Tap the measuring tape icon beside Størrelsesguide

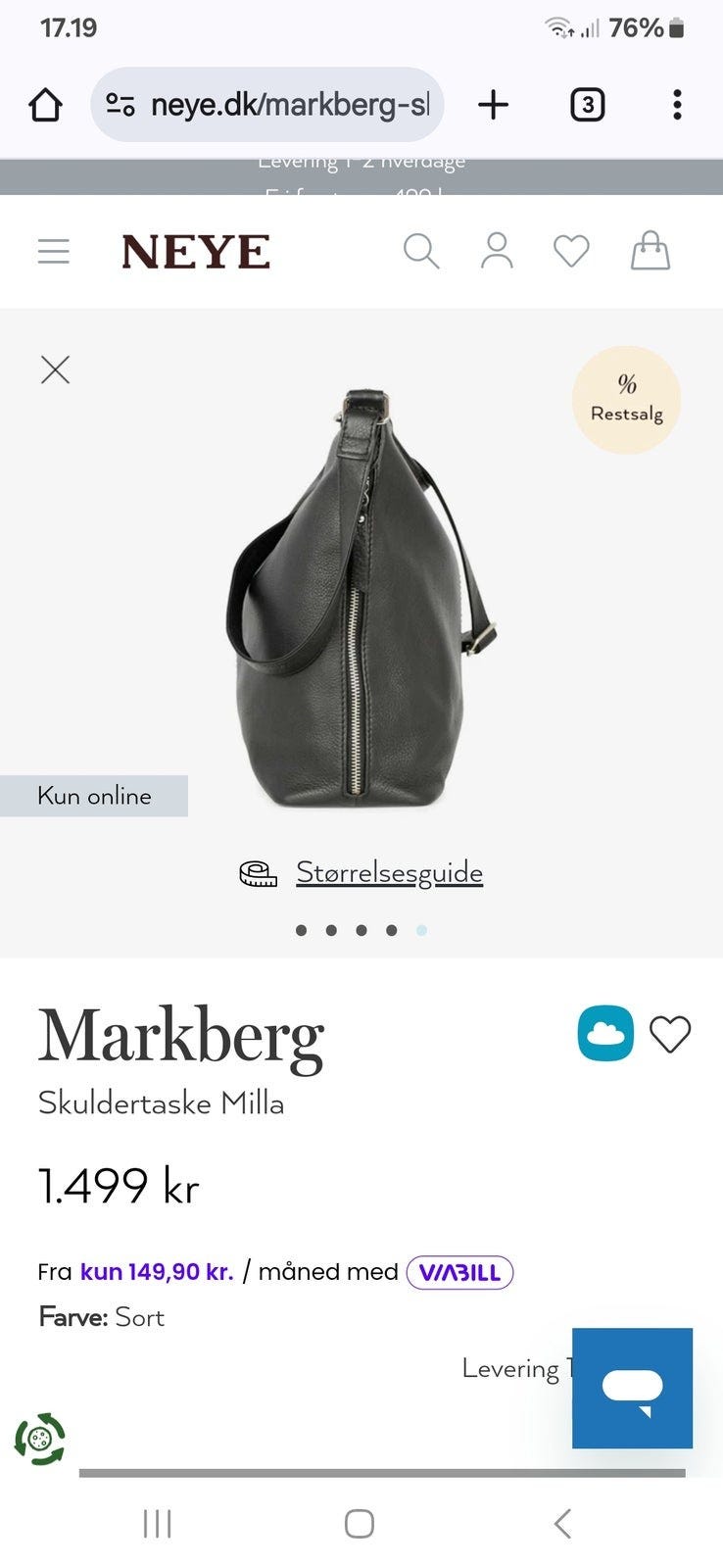[257, 872]
